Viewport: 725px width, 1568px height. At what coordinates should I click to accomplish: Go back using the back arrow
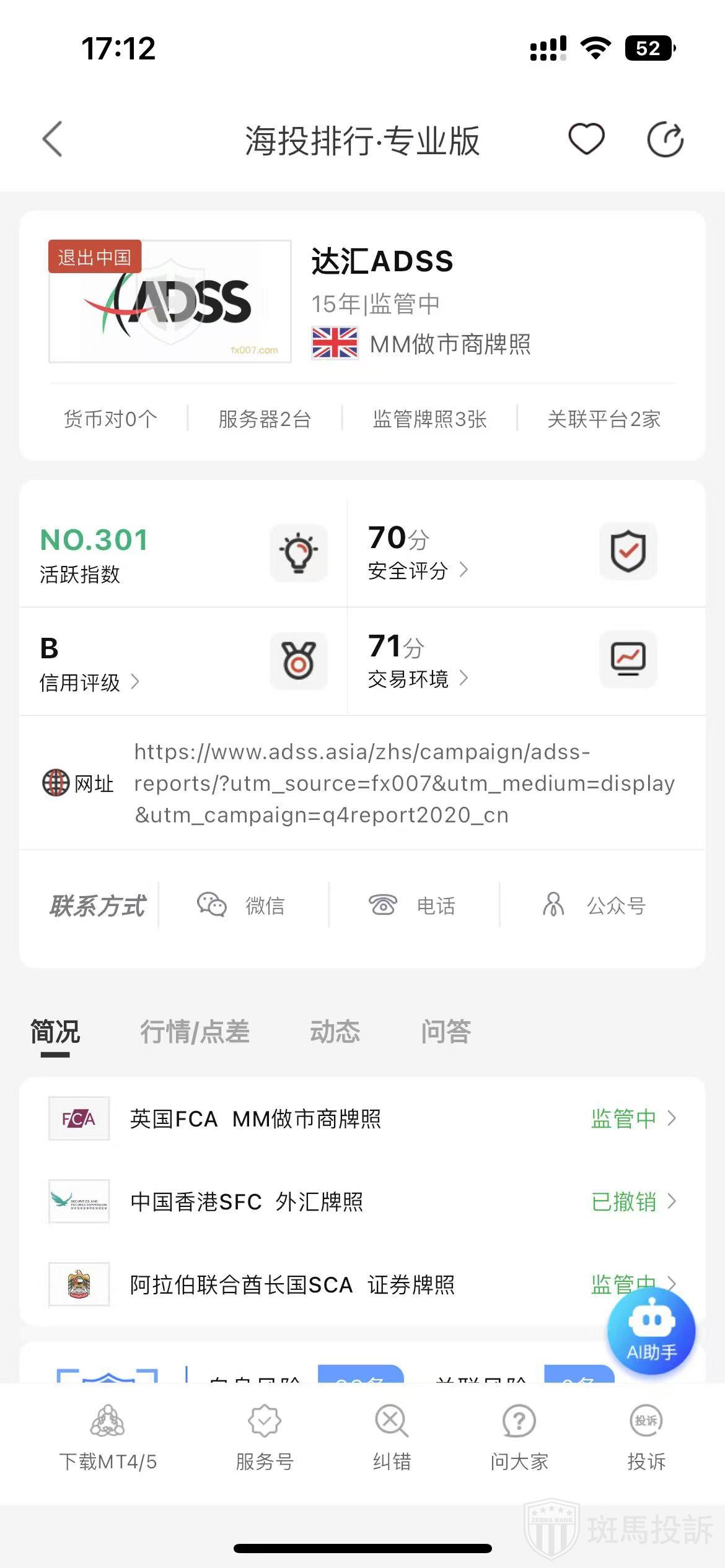tap(53, 139)
